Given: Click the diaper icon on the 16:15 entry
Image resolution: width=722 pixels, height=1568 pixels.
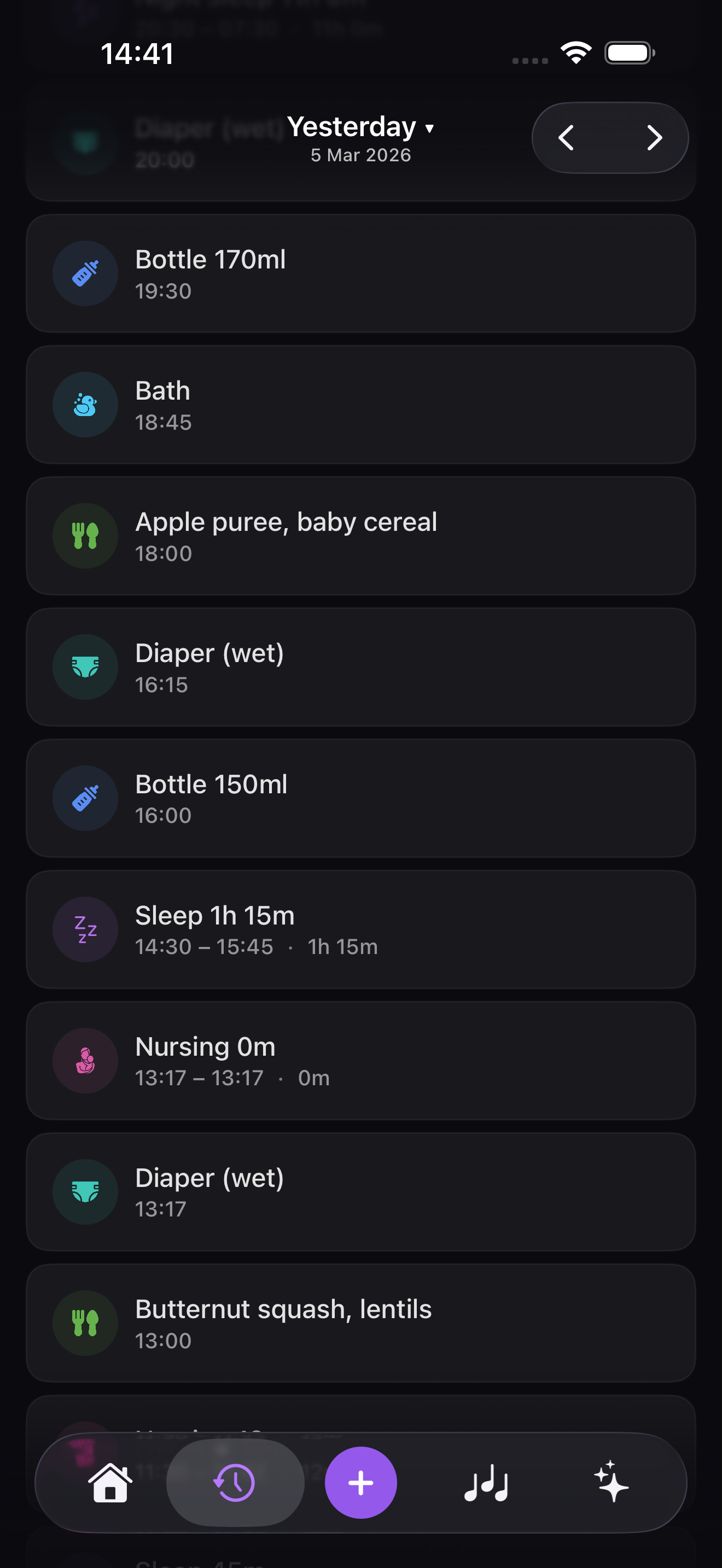Looking at the screenshot, I should [85, 666].
